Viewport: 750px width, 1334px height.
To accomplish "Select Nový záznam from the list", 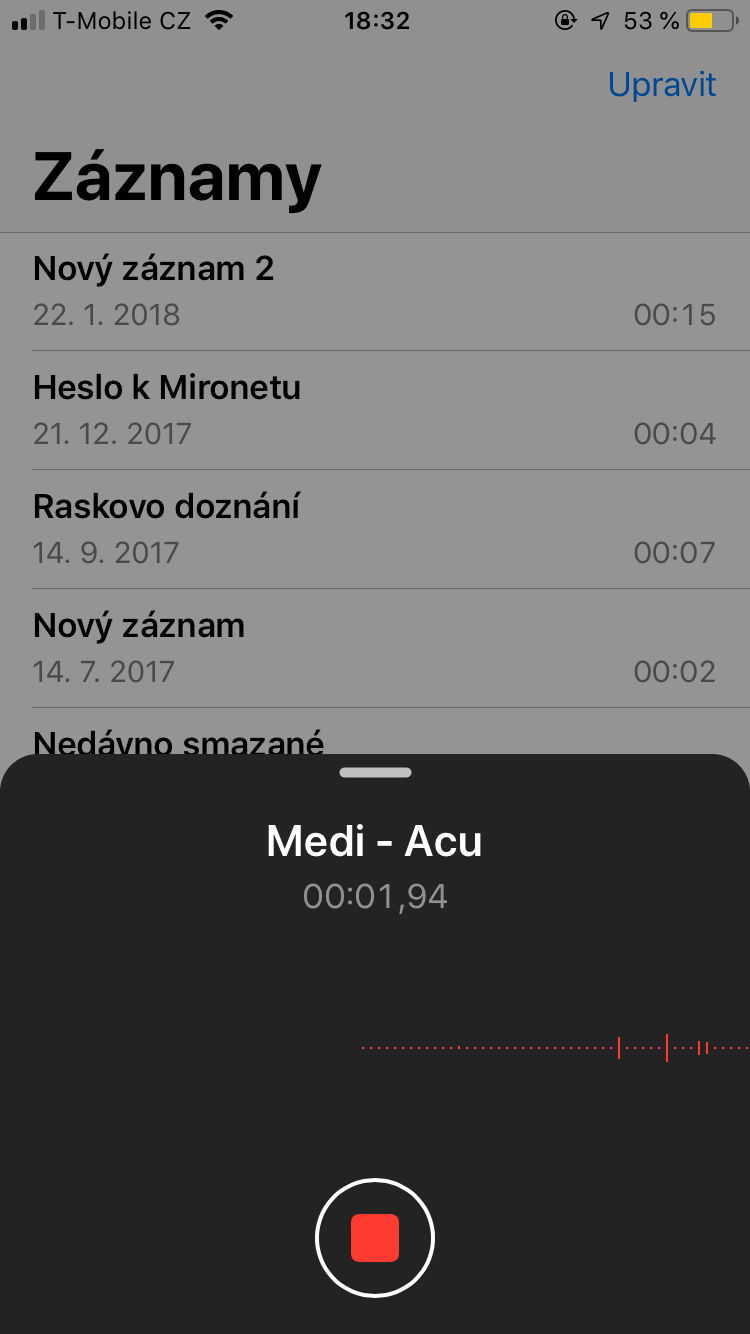I will tap(375, 647).
